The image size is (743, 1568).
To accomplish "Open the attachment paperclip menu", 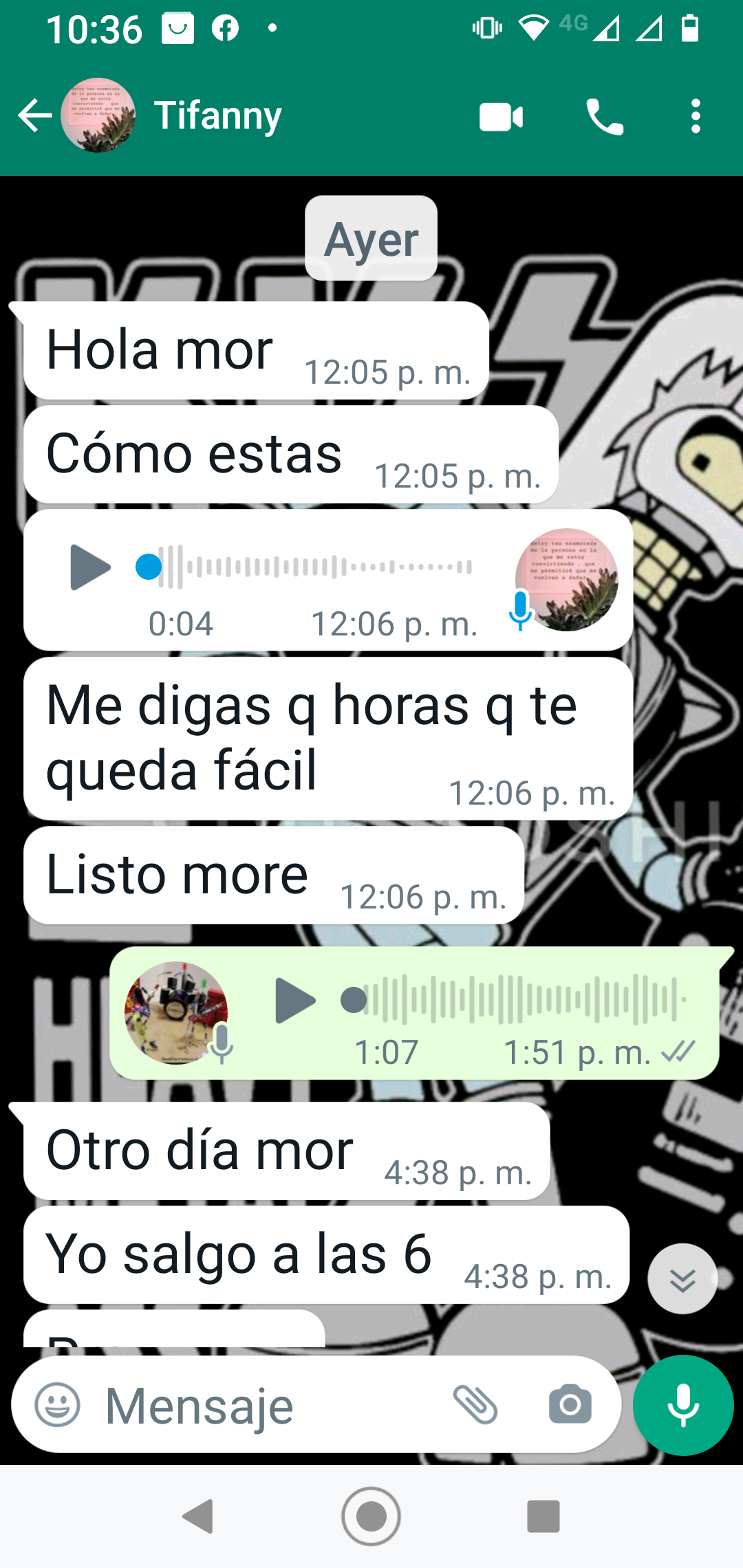I will point(475,1404).
